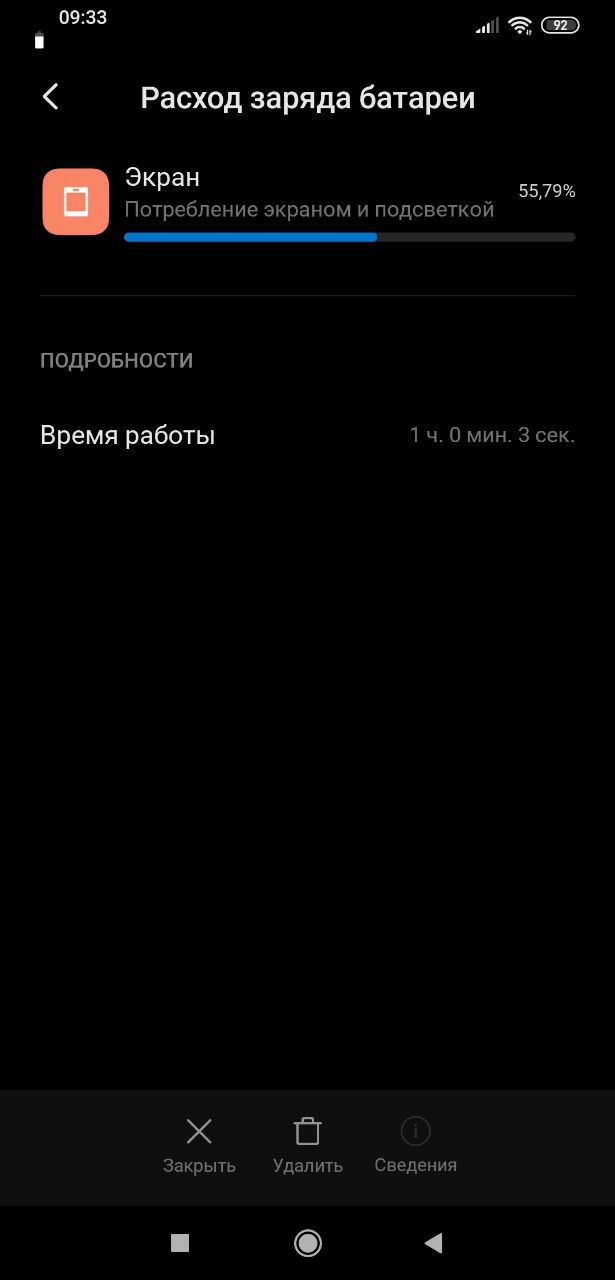Tap the system back triangle

tap(433, 1243)
